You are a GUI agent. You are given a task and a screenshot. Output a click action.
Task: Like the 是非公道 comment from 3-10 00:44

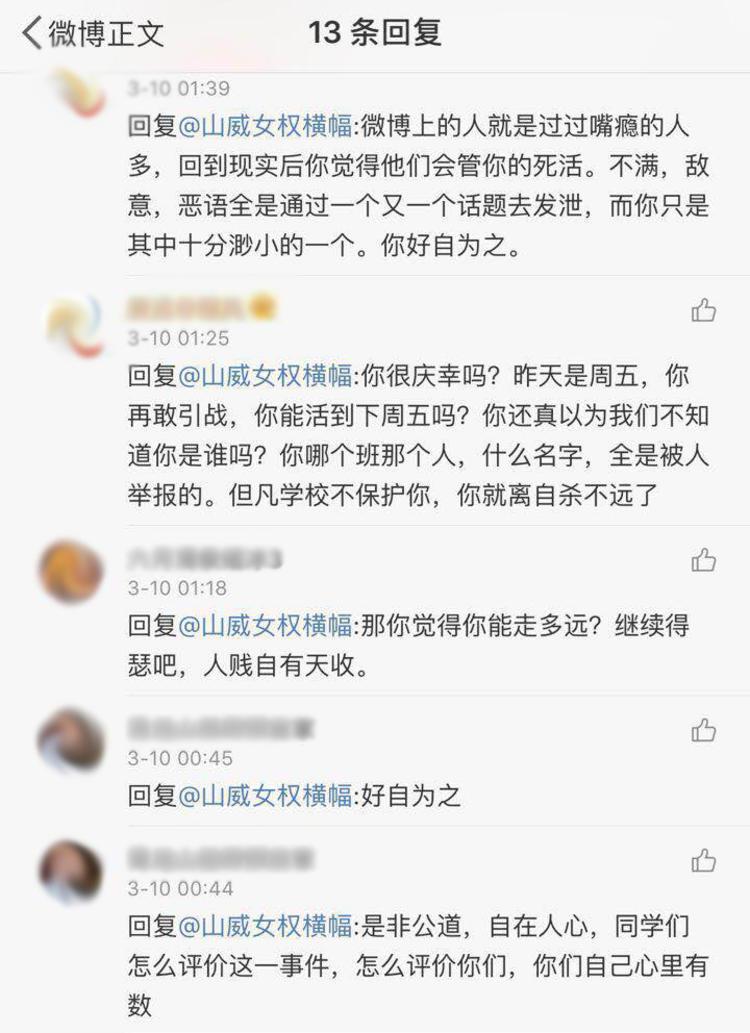(704, 860)
